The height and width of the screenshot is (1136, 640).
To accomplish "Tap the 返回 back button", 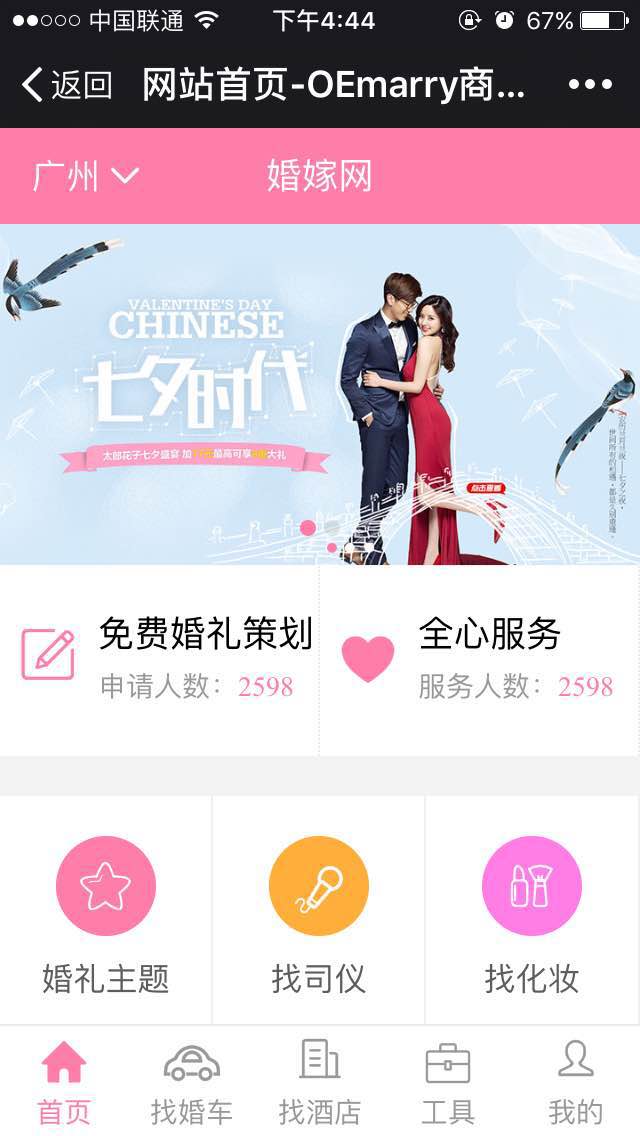I will tap(66, 85).
